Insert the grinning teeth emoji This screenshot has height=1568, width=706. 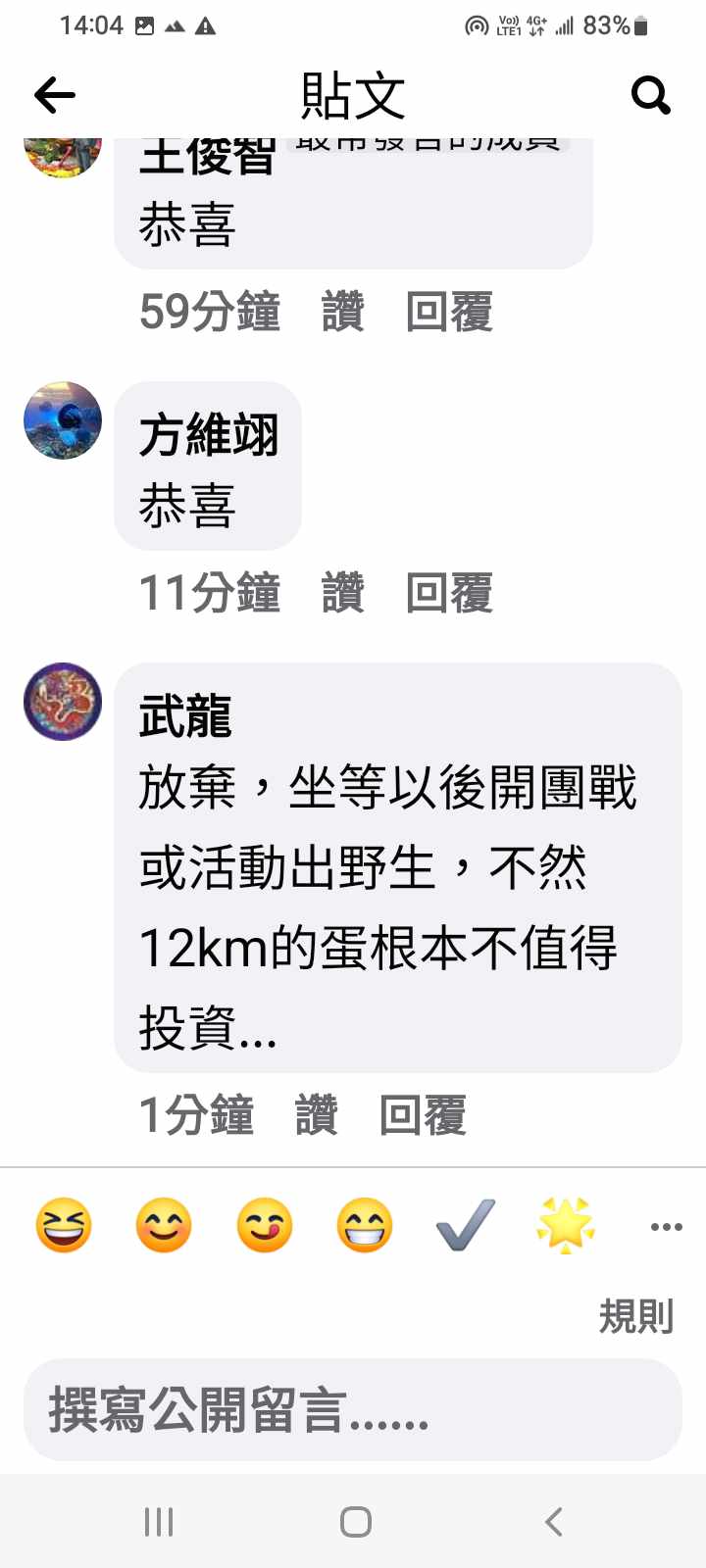pos(365,1225)
